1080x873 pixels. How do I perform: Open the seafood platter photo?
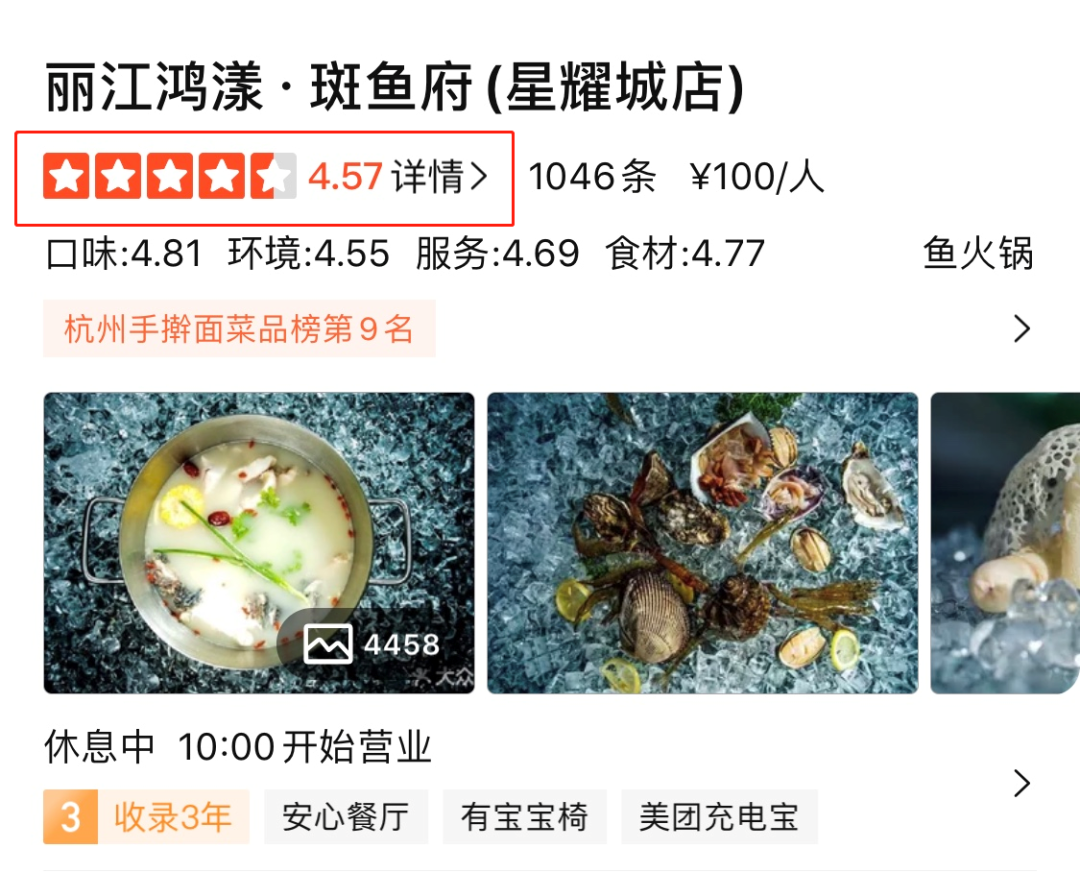click(x=702, y=542)
